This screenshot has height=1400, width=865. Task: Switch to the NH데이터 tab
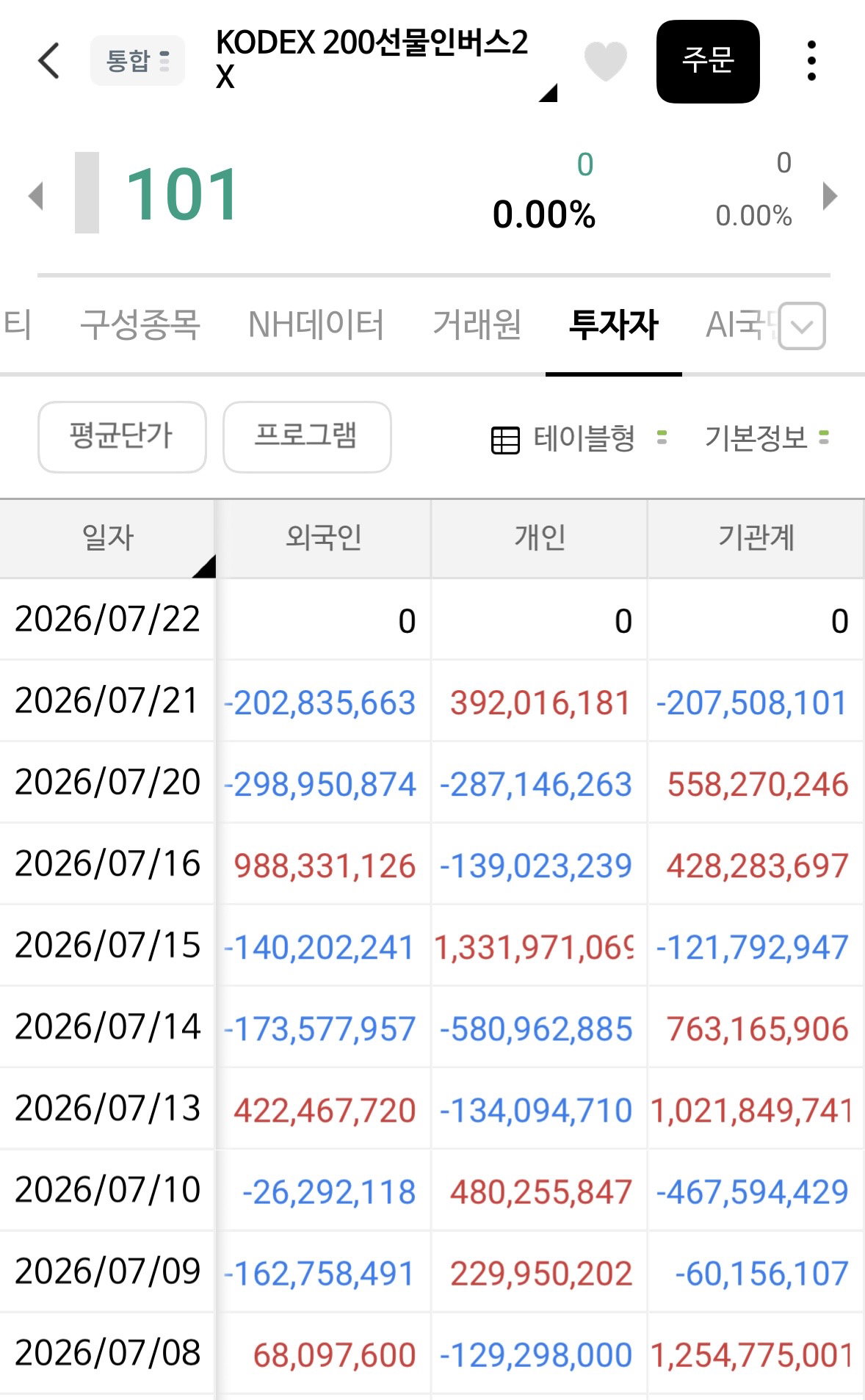tap(316, 324)
